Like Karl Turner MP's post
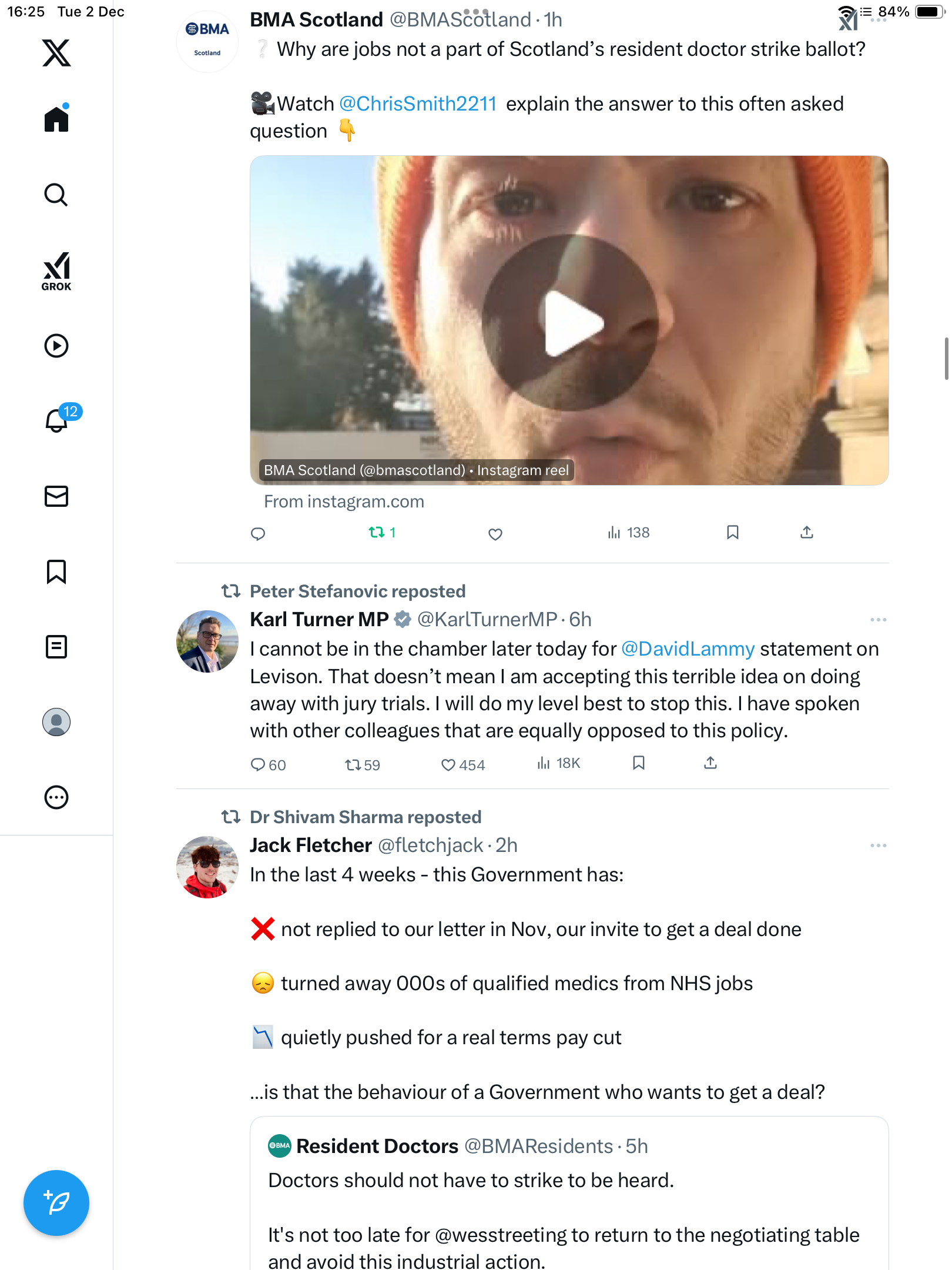This screenshot has height=1270, width=952. [x=448, y=764]
